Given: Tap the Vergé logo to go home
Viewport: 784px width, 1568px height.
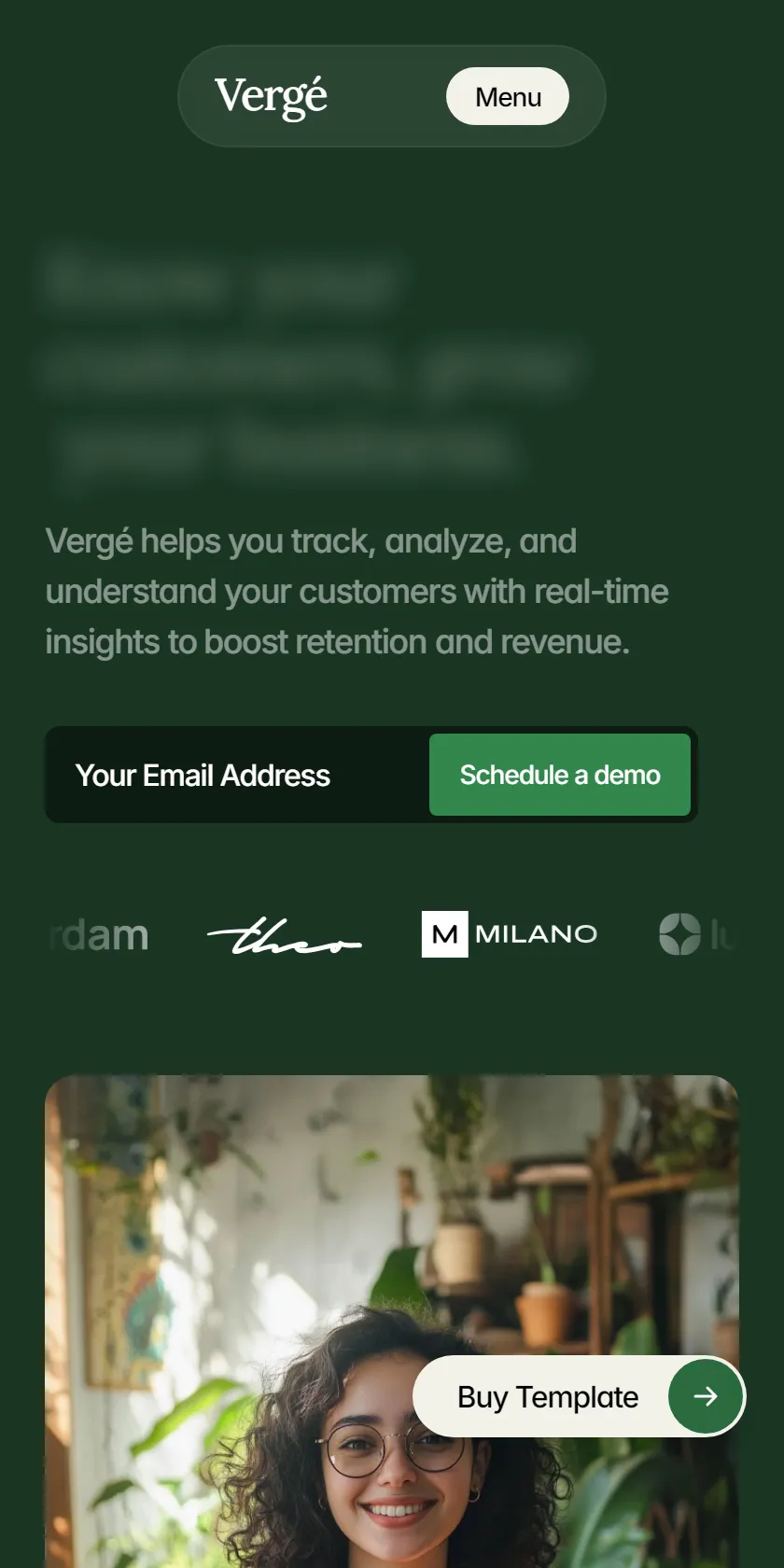Looking at the screenshot, I should tap(271, 96).
